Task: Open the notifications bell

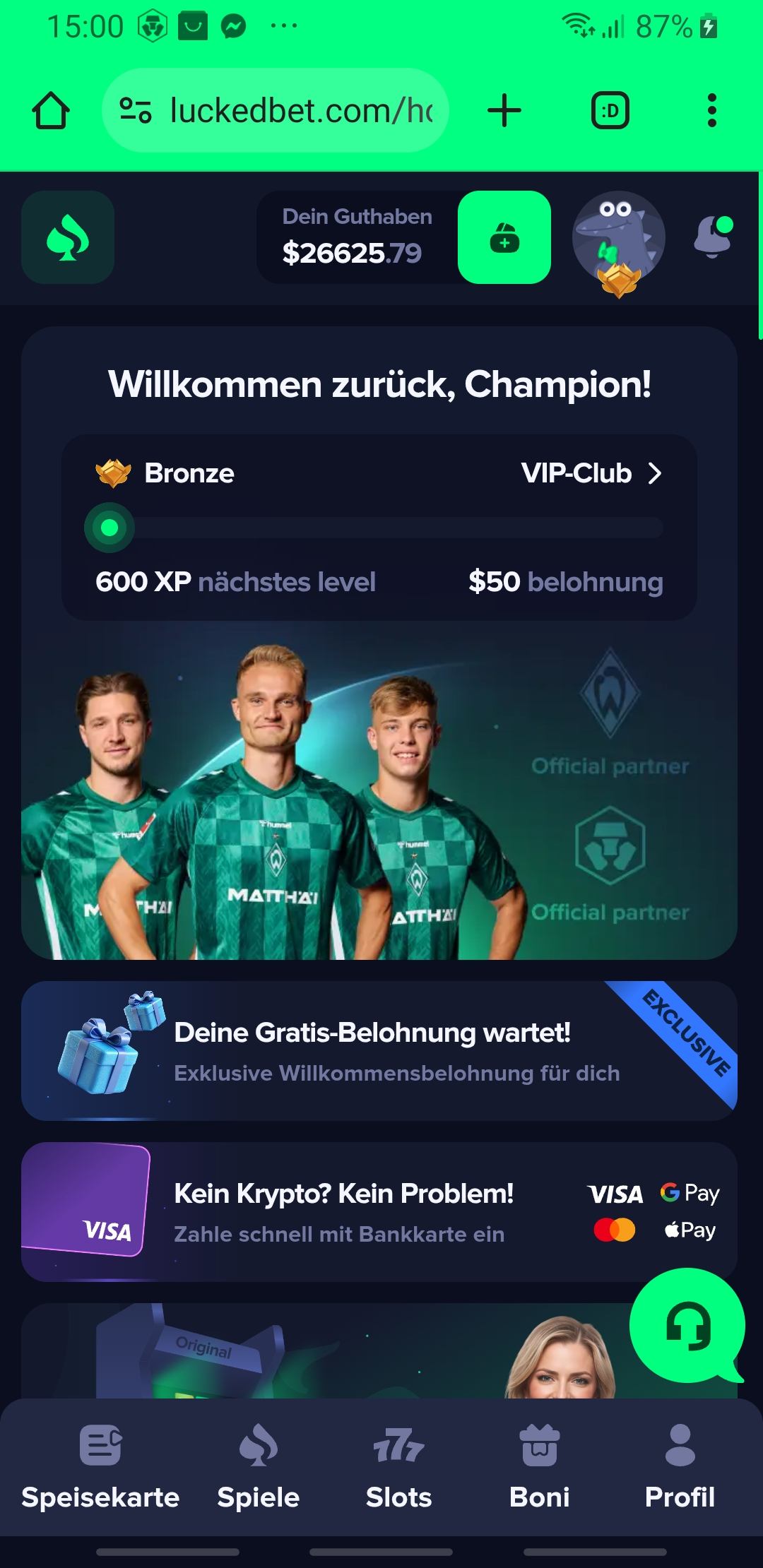Action: click(x=713, y=237)
